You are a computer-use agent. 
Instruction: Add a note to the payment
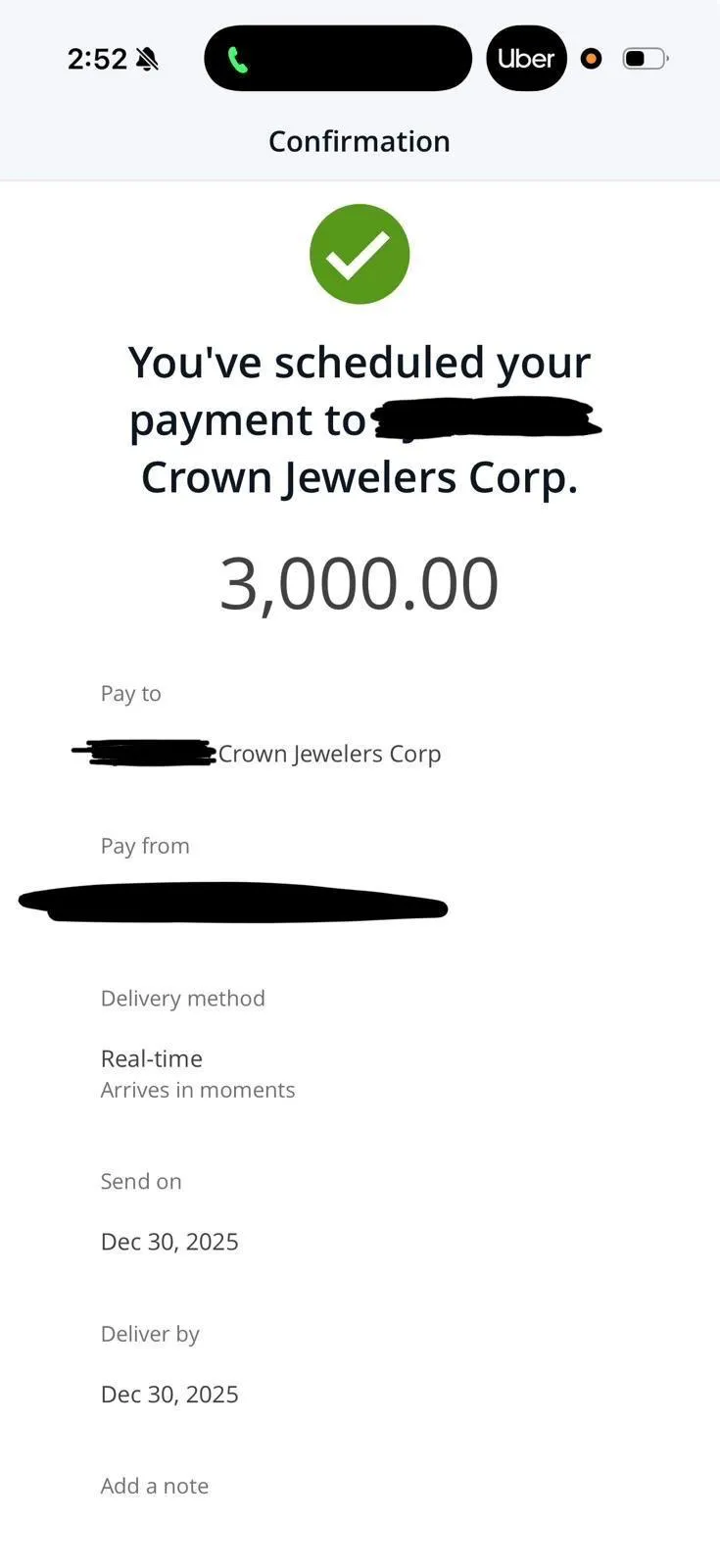pos(155,1486)
